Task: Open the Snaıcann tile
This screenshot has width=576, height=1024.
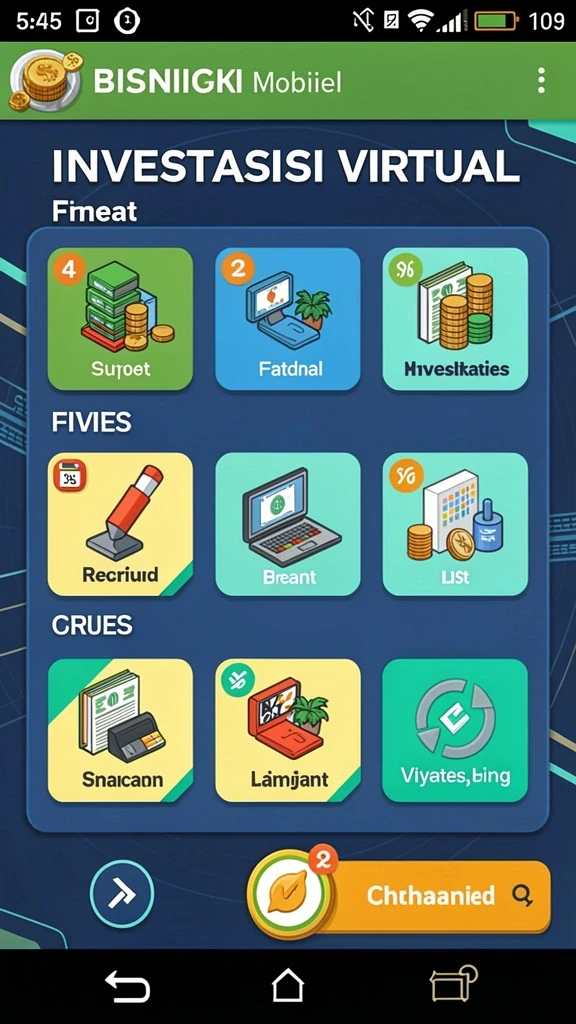Action: point(120,730)
